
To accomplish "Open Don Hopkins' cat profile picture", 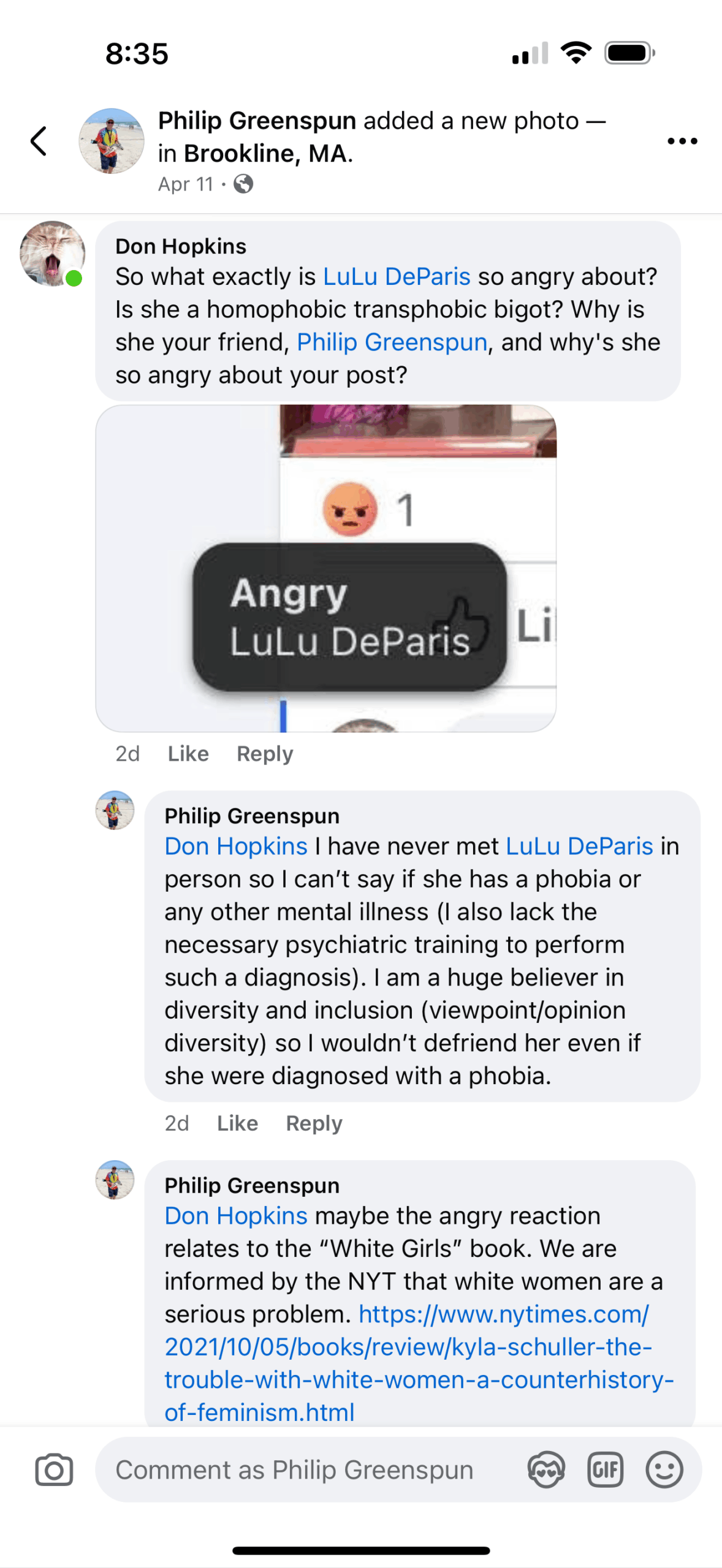I will point(52,254).
